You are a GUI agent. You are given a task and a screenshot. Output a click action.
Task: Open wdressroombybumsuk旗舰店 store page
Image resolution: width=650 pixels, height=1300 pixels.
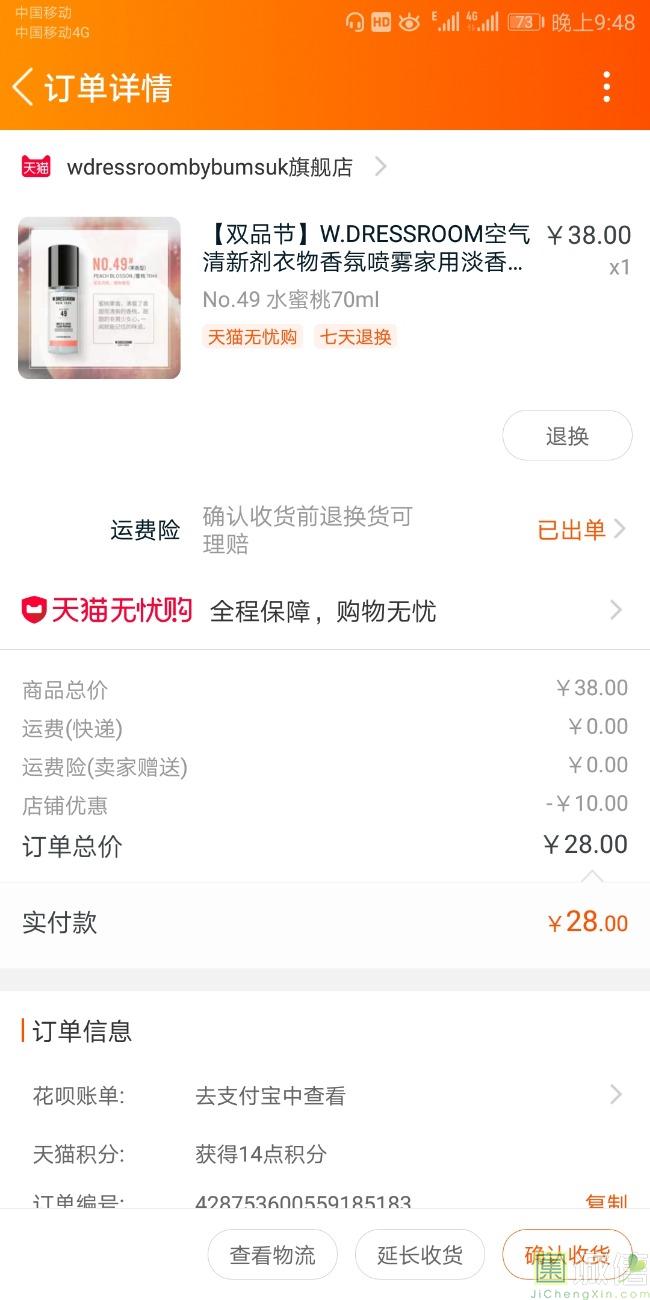pos(210,167)
